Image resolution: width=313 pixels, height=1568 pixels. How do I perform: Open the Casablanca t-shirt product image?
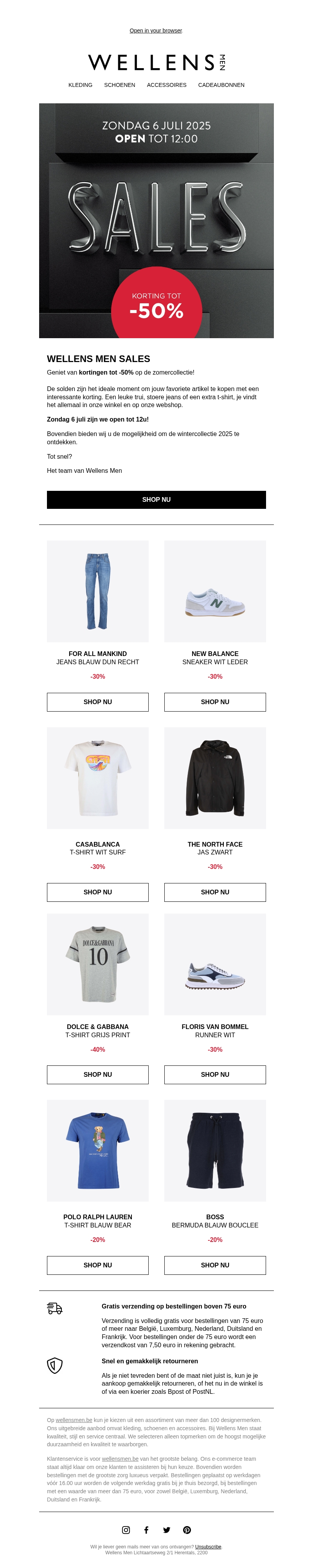(97, 777)
